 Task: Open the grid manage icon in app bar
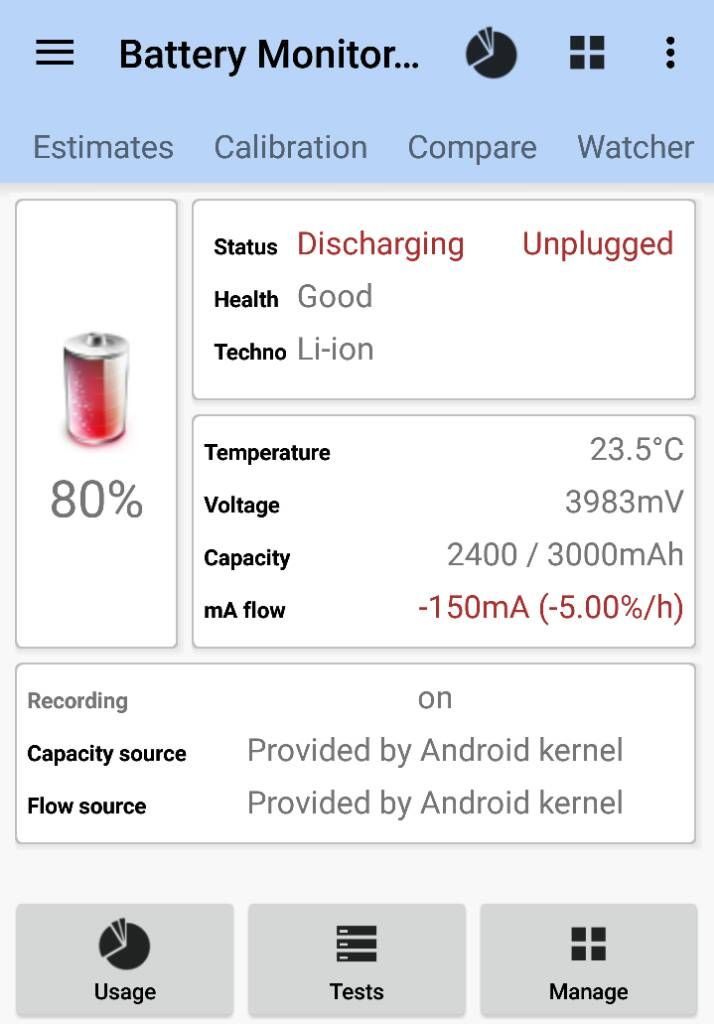[x=587, y=53]
